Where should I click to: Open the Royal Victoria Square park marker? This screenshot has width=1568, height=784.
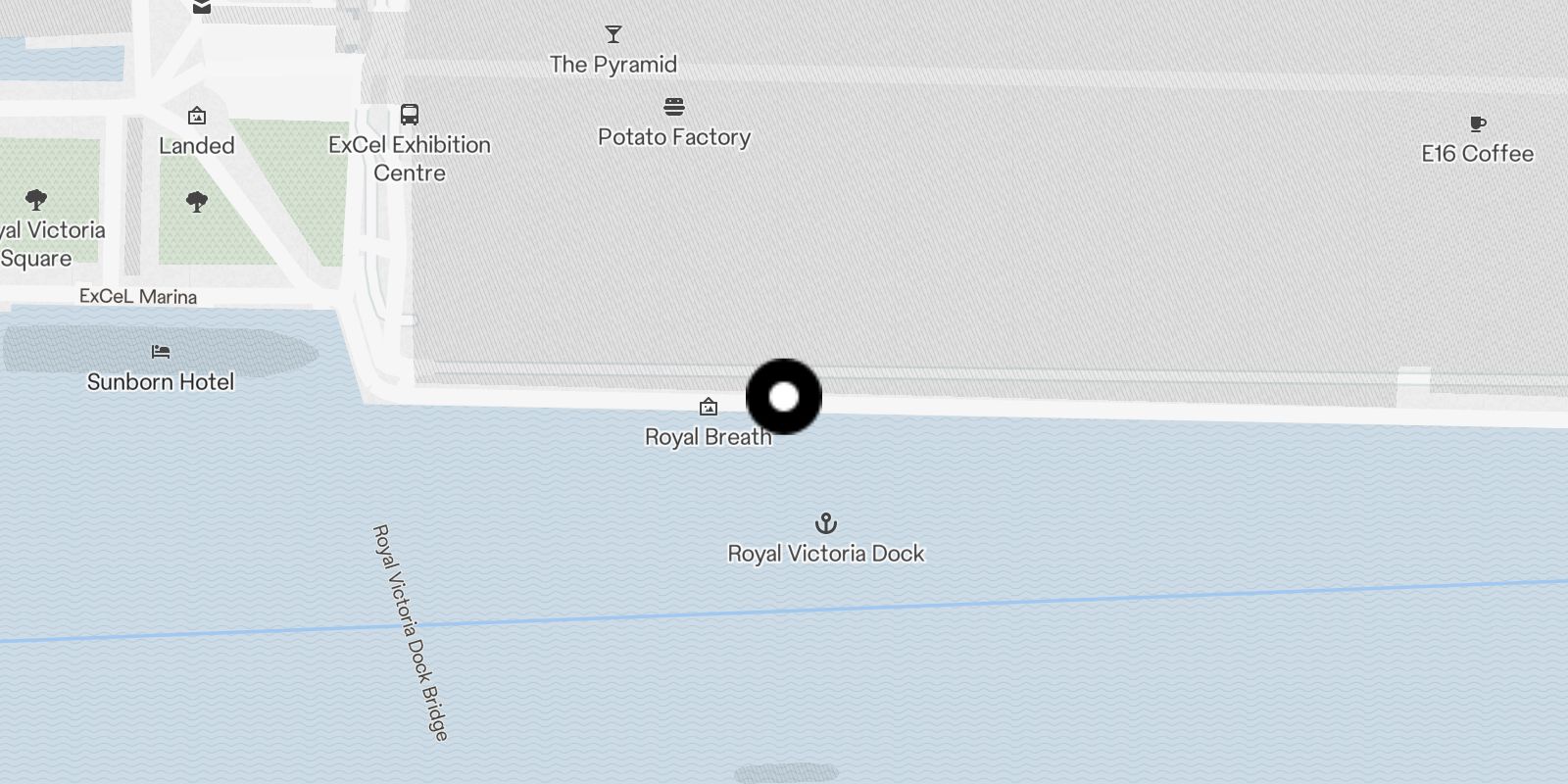(36, 201)
